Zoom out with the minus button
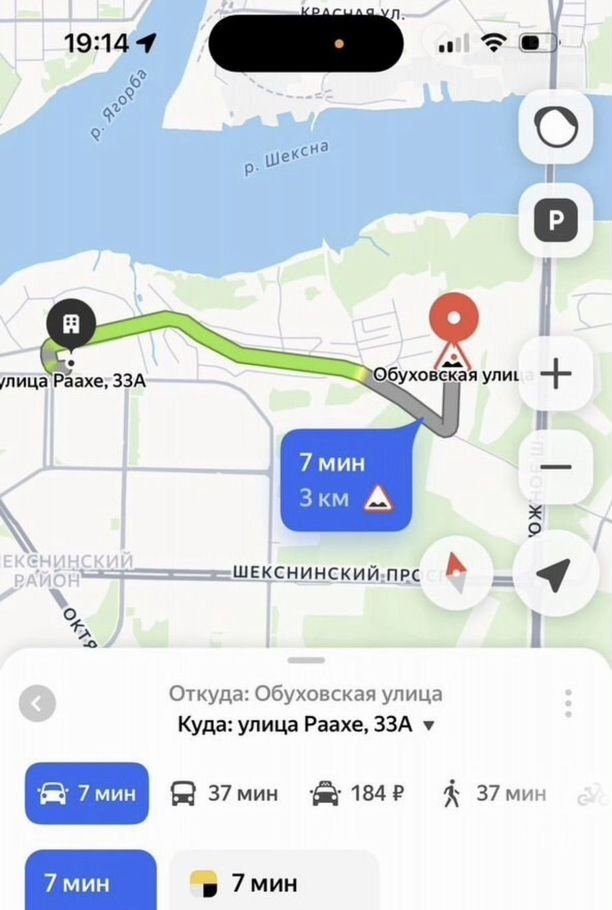 (x=555, y=467)
